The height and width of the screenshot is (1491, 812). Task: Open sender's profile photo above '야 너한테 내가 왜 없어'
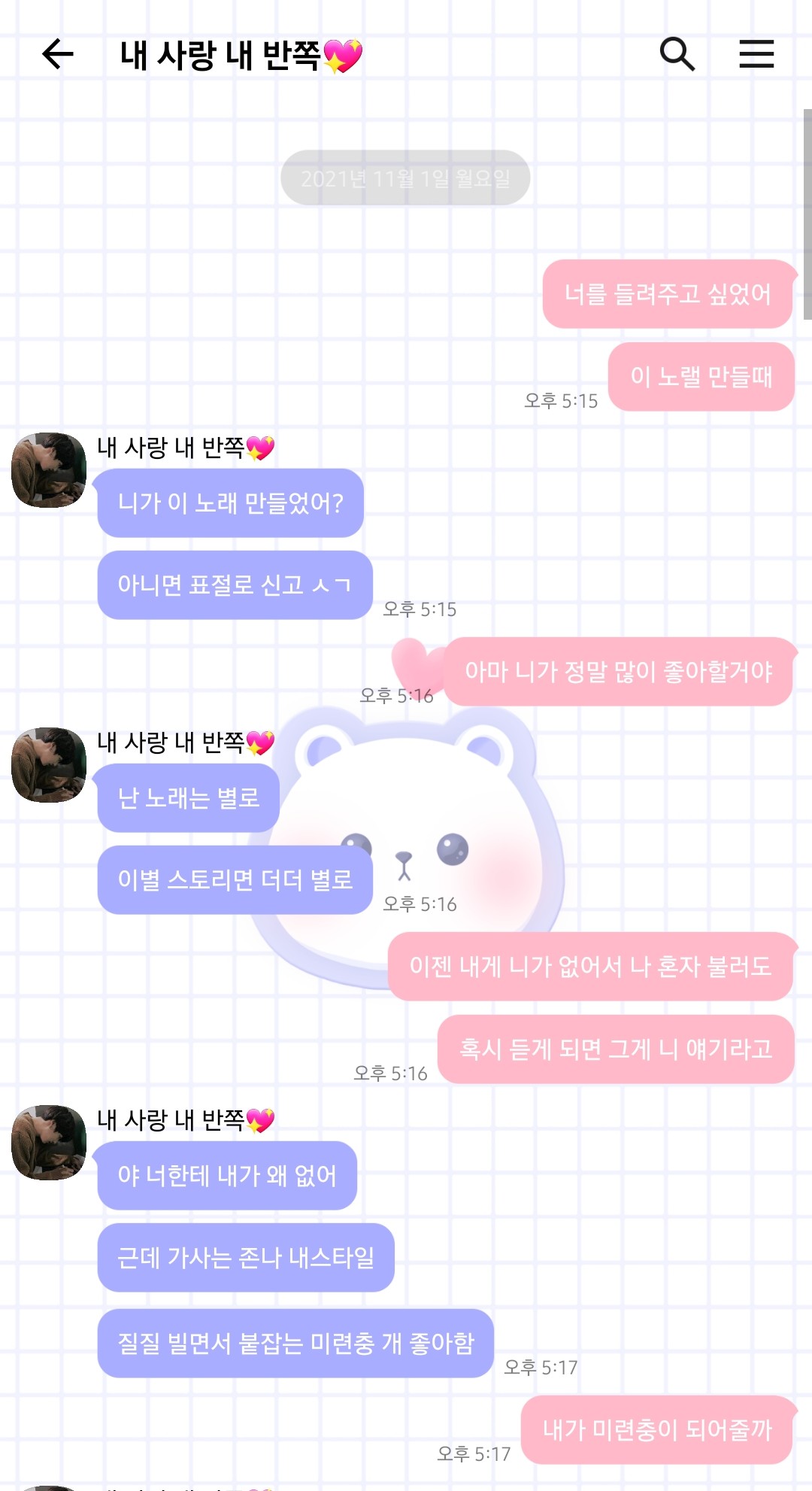[49, 1143]
